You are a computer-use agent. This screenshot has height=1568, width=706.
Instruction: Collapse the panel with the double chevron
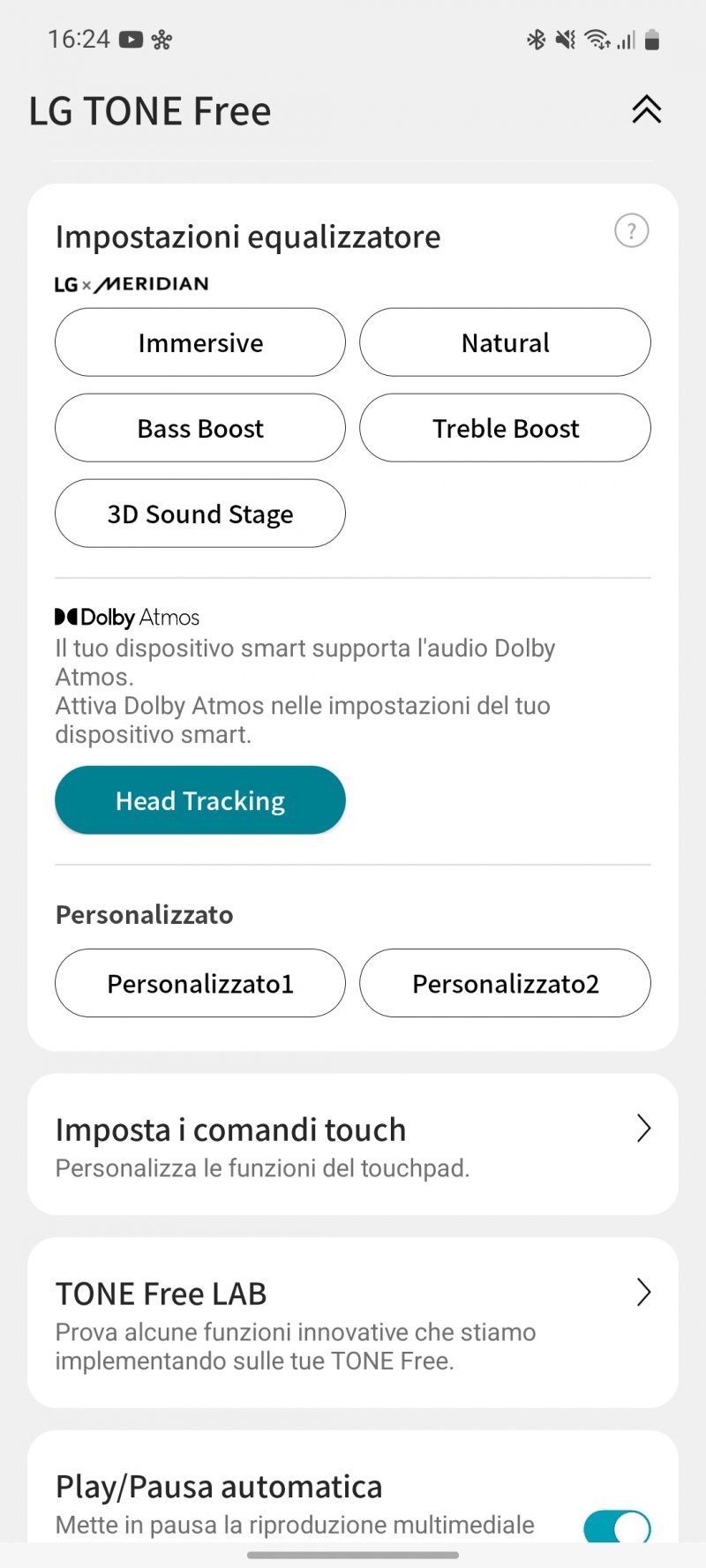647,109
